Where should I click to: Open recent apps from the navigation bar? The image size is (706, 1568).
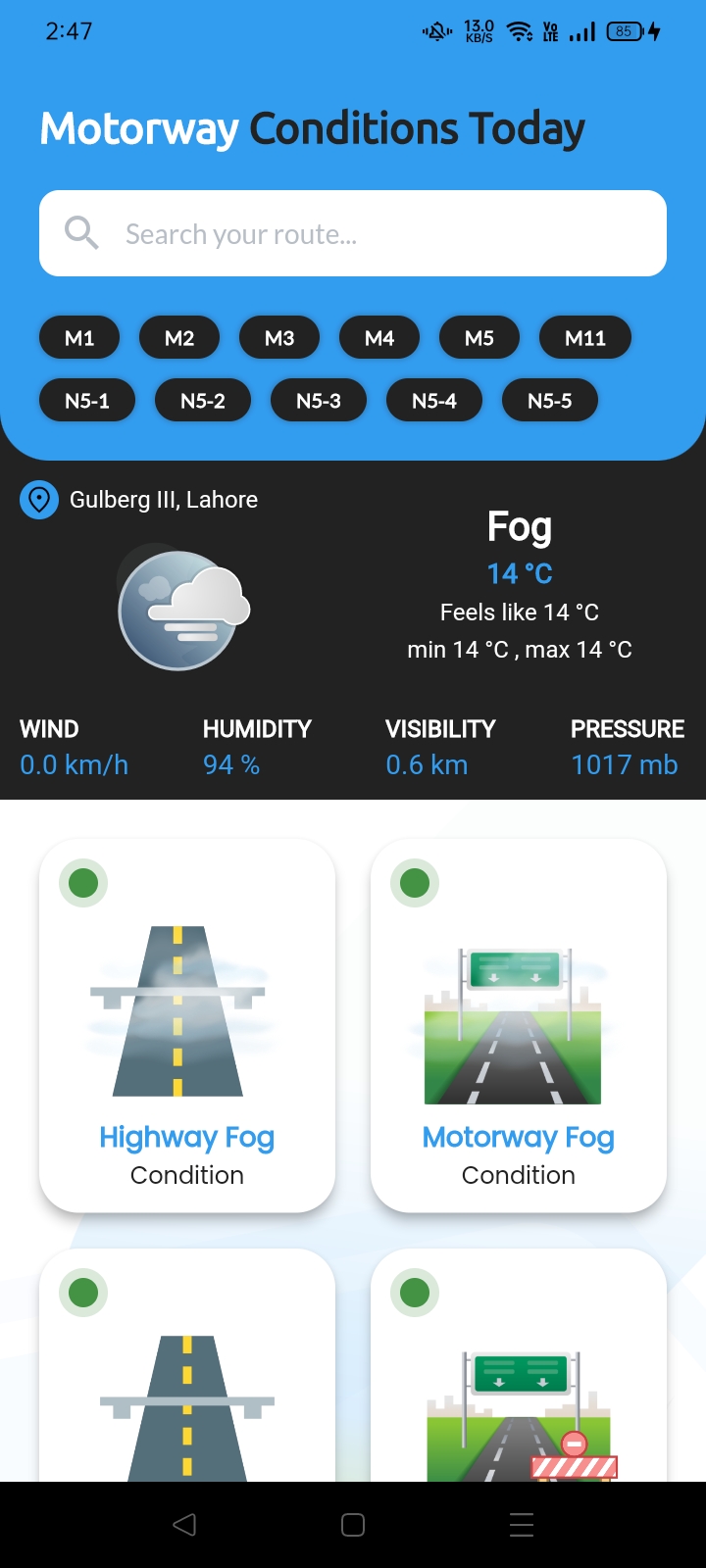pos(522,1525)
